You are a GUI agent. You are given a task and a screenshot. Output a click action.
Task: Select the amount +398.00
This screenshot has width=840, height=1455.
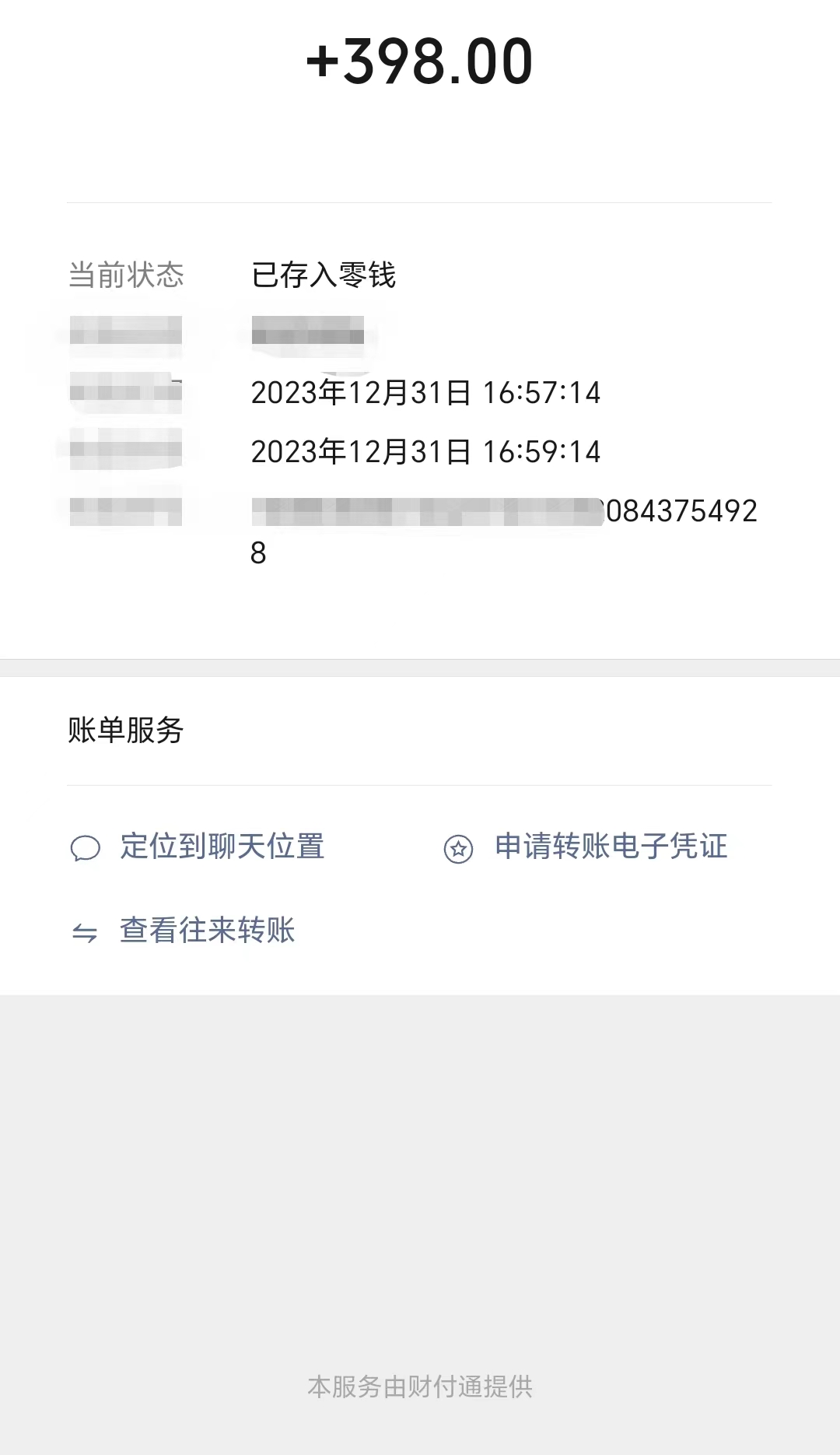[x=420, y=64]
